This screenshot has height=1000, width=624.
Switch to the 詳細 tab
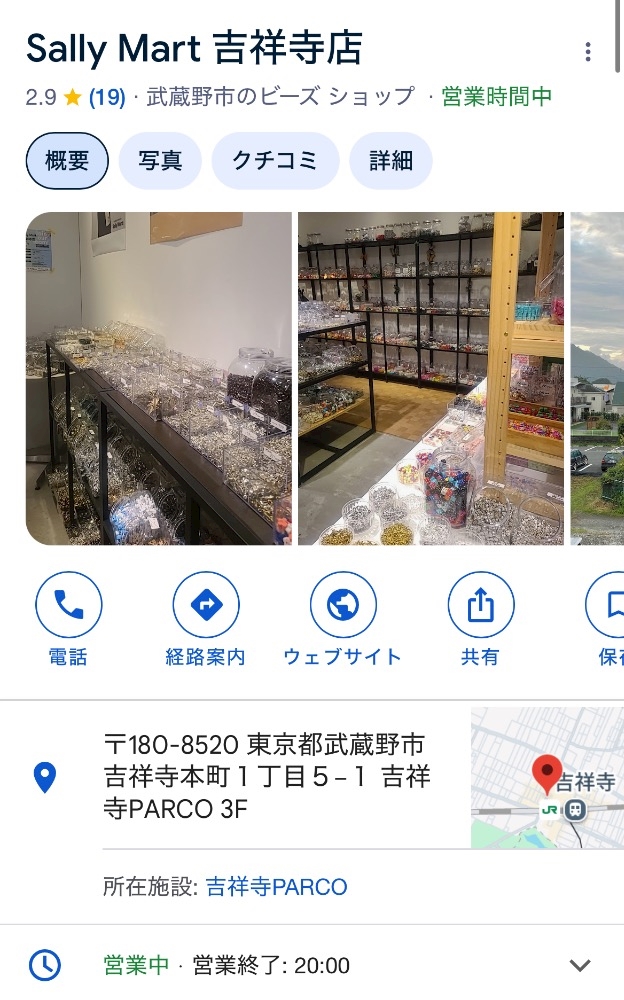(390, 161)
